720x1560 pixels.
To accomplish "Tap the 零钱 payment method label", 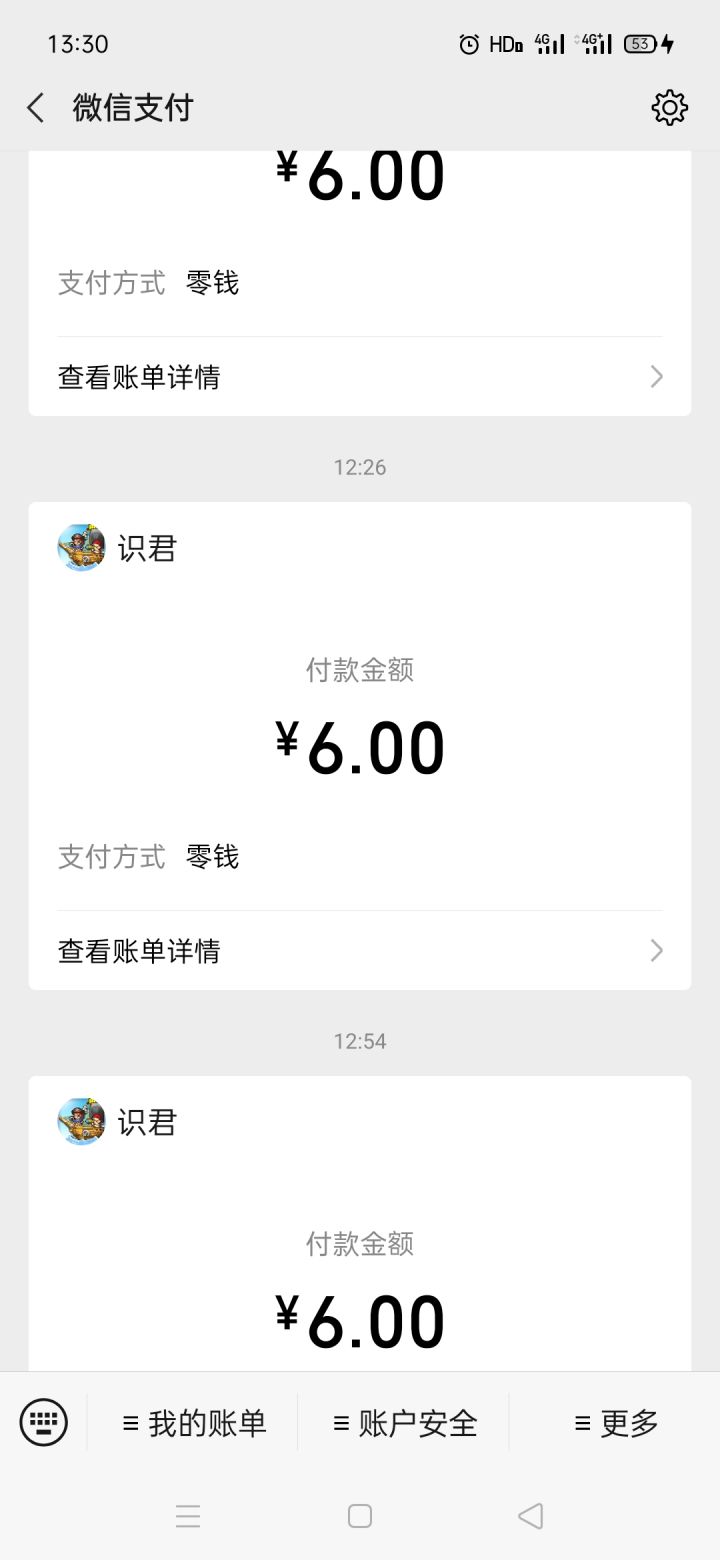I will point(211,856).
